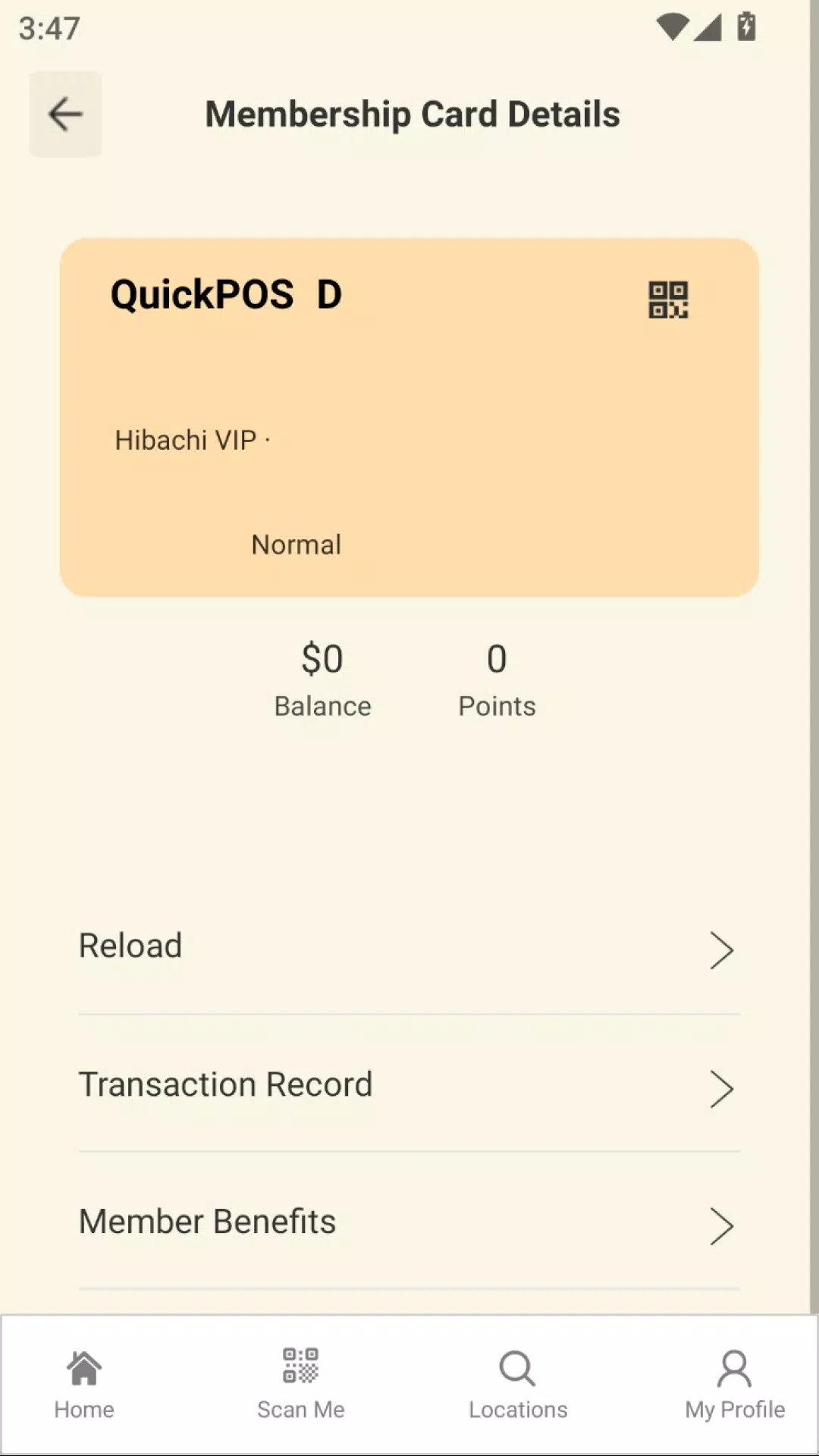Show the membership card QR code
This screenshot has height=1456, width=819.
667,300
